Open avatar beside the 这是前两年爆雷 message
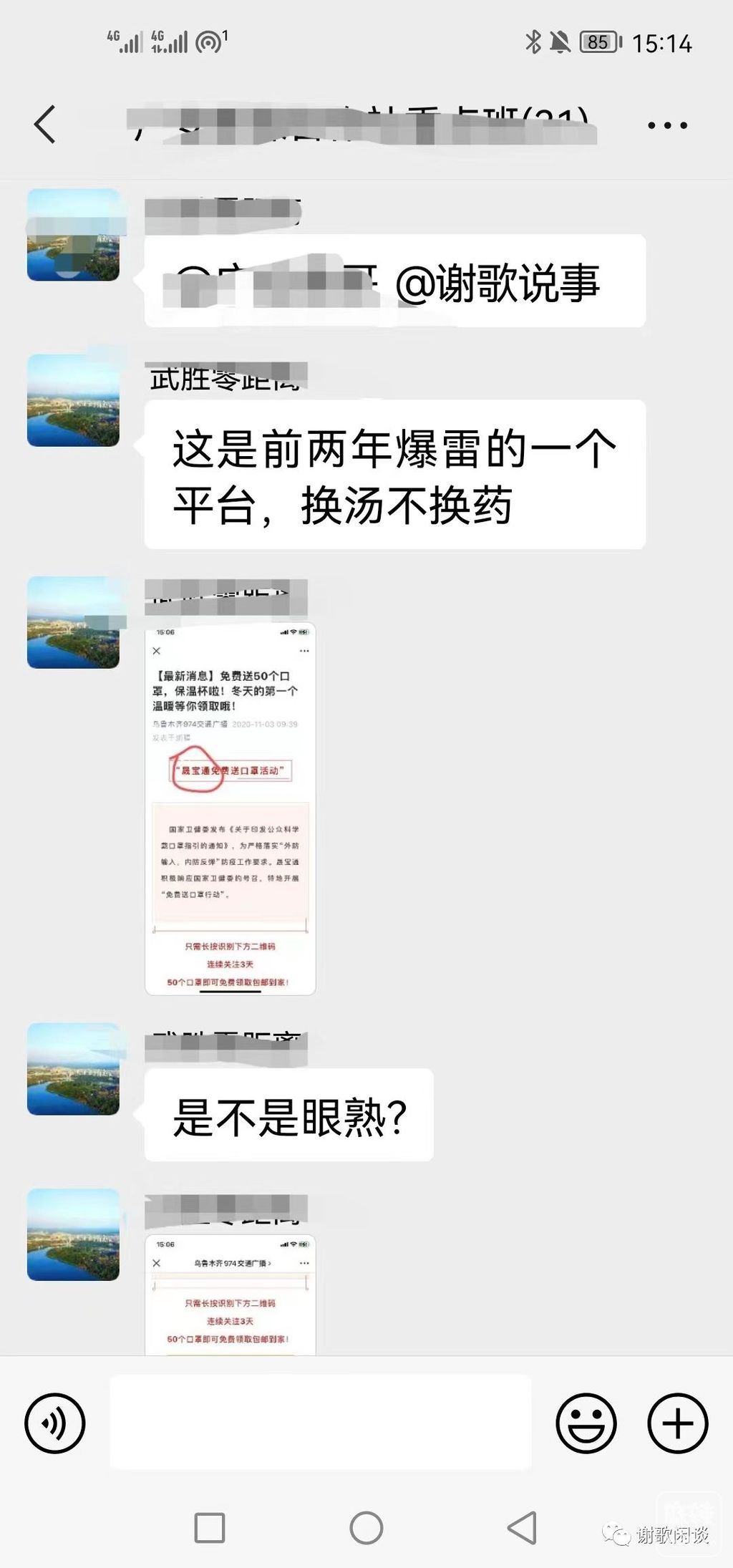733x1568 pixels. [73, 400]
